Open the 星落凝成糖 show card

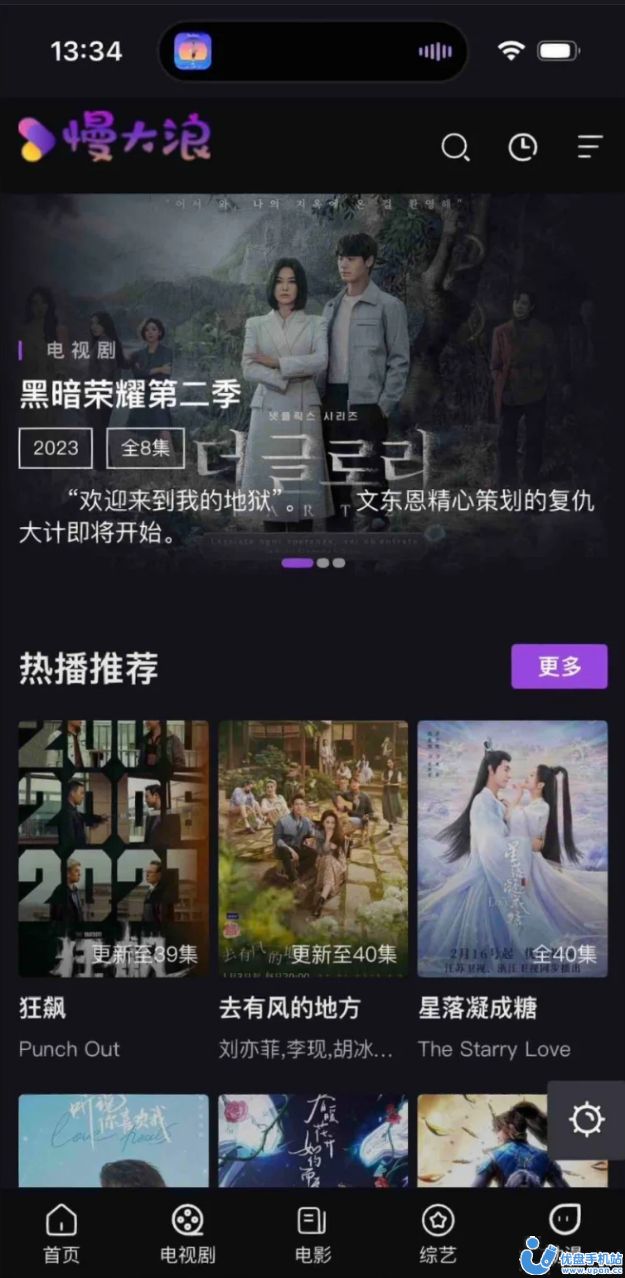click(x=512, y=848)
